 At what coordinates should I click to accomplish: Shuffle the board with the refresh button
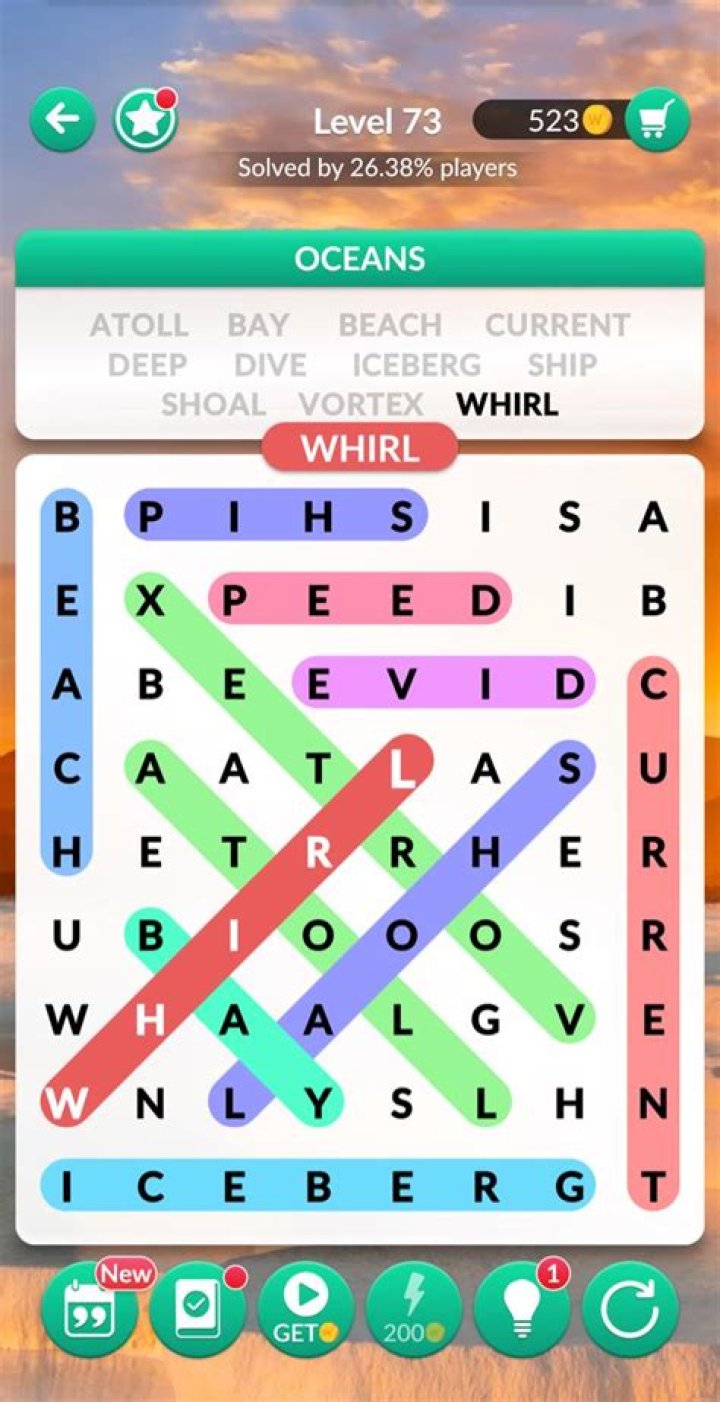pos(630,1309)
